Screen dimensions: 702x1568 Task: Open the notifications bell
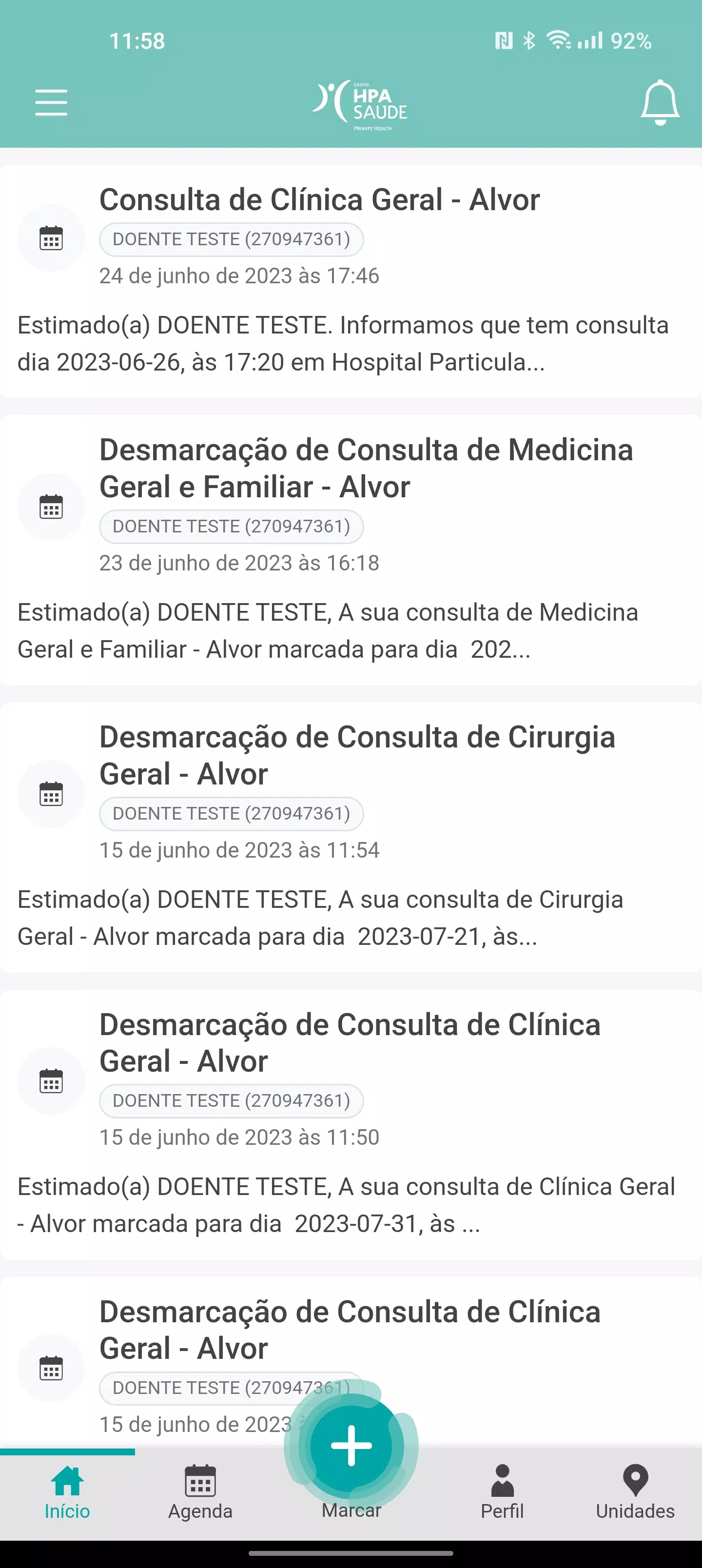tap(660, 102)
